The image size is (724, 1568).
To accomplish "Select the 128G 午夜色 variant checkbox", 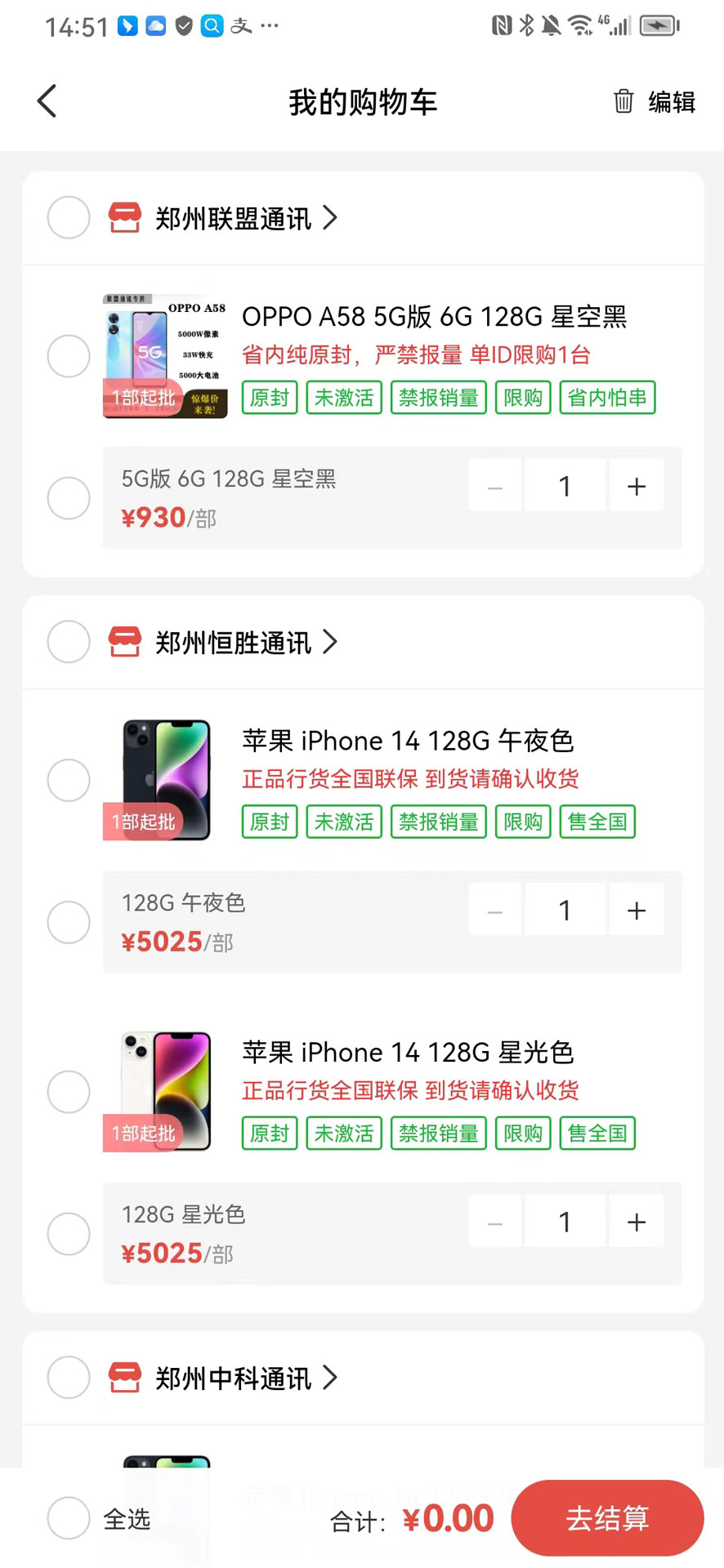I will [x=69, y=922].
